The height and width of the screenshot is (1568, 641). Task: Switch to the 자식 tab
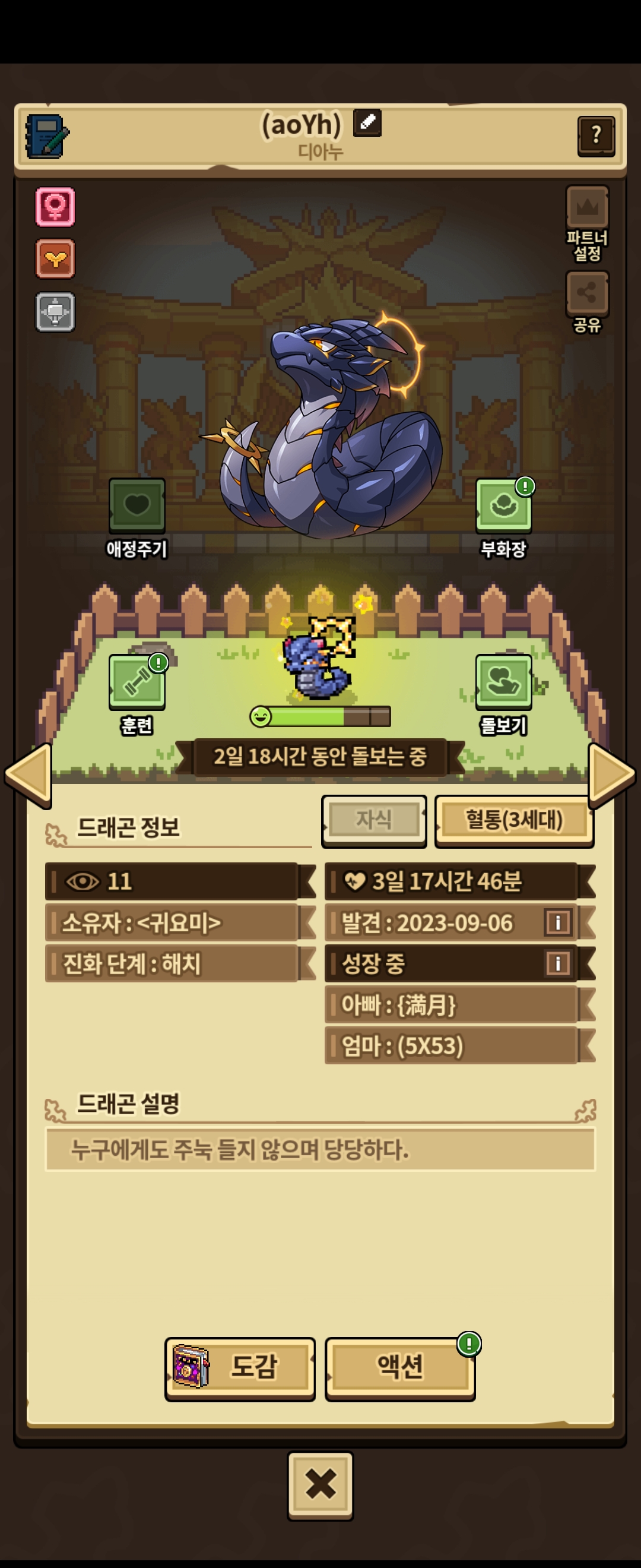click(374, 820)
